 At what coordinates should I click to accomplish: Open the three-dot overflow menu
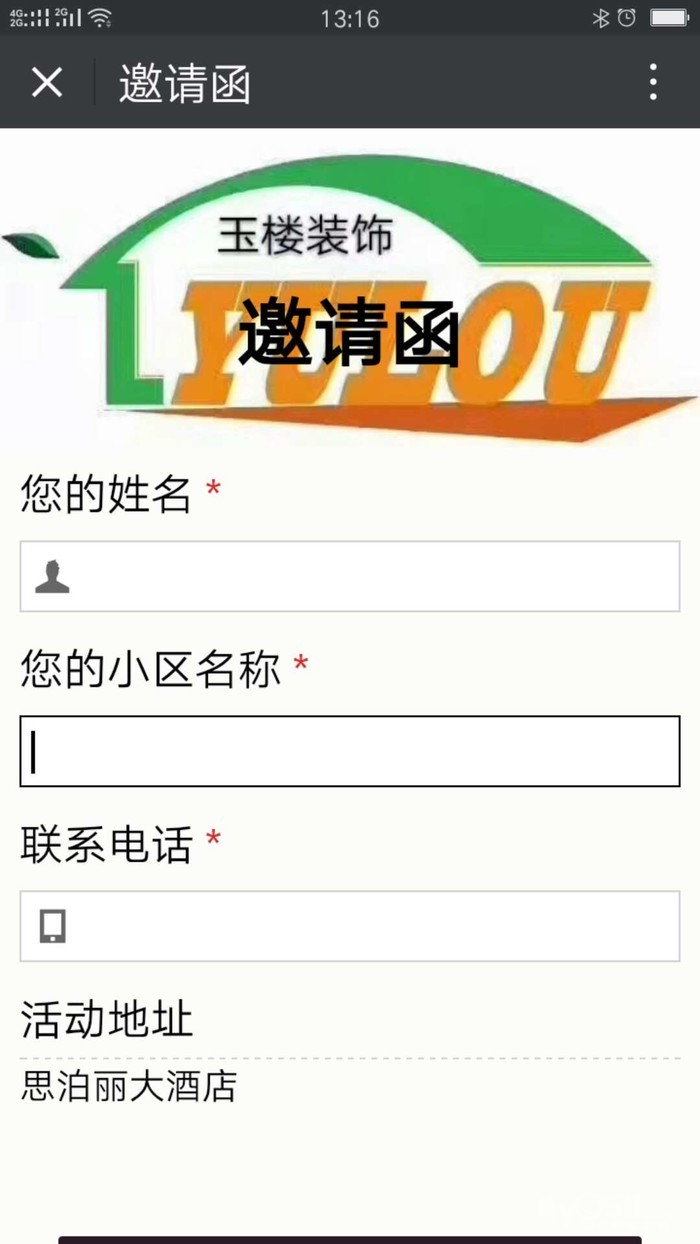(653, 82)
